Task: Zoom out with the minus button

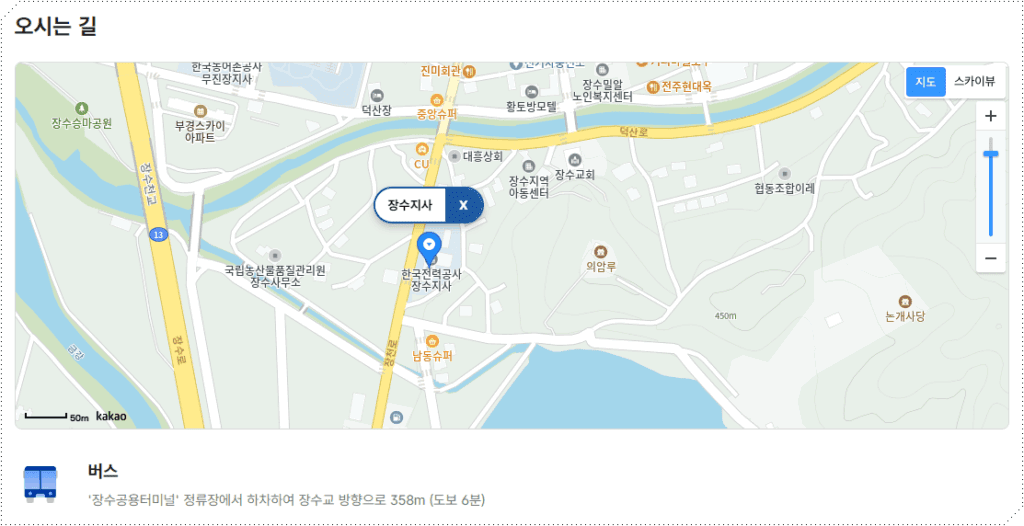Action: click(990, 258)
